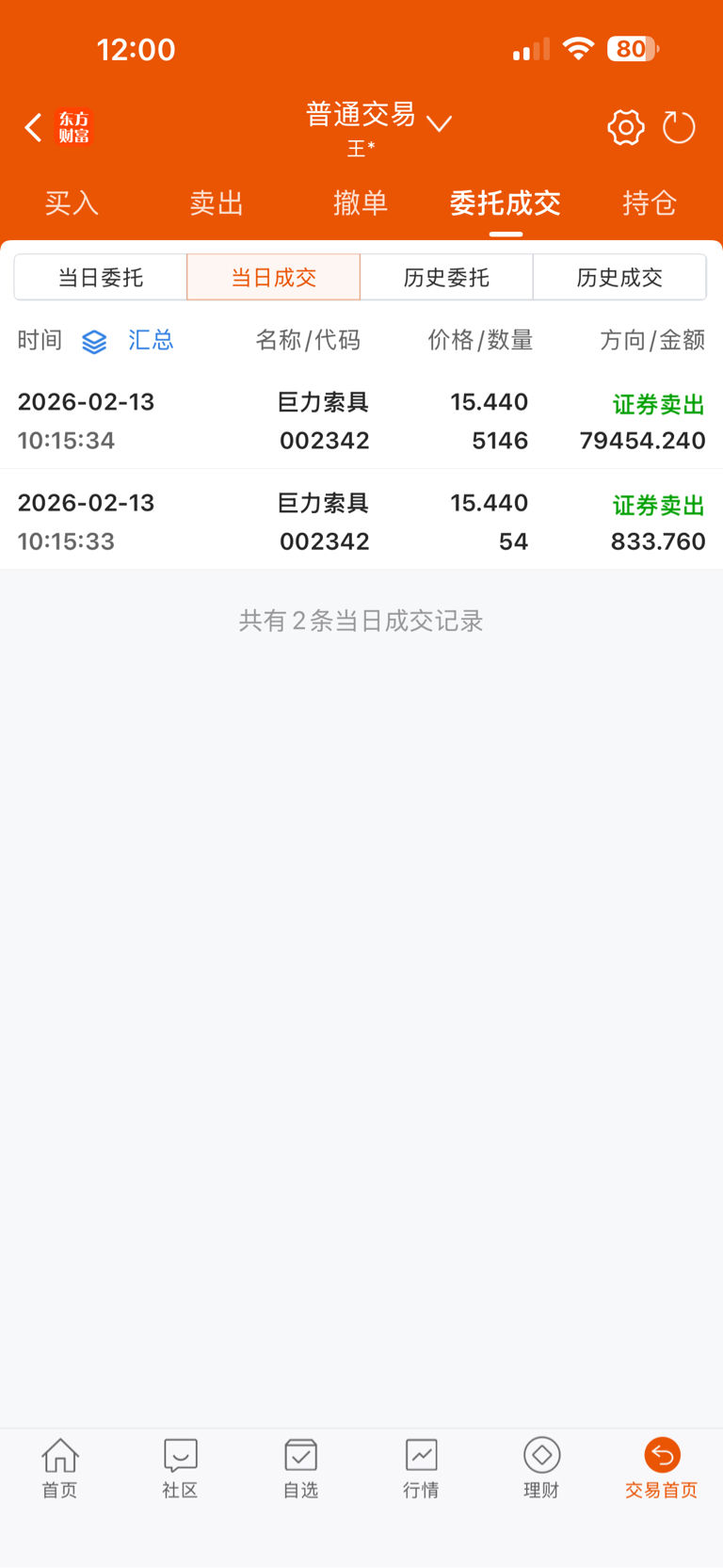Select the 当日委托 segment

[101, 277]
